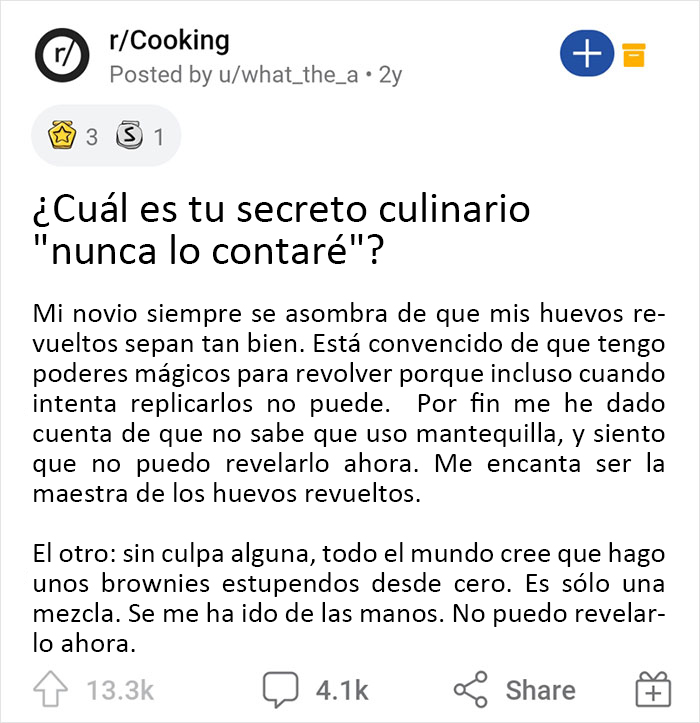Tap the yellow archived icon

[x=632, y=56]
